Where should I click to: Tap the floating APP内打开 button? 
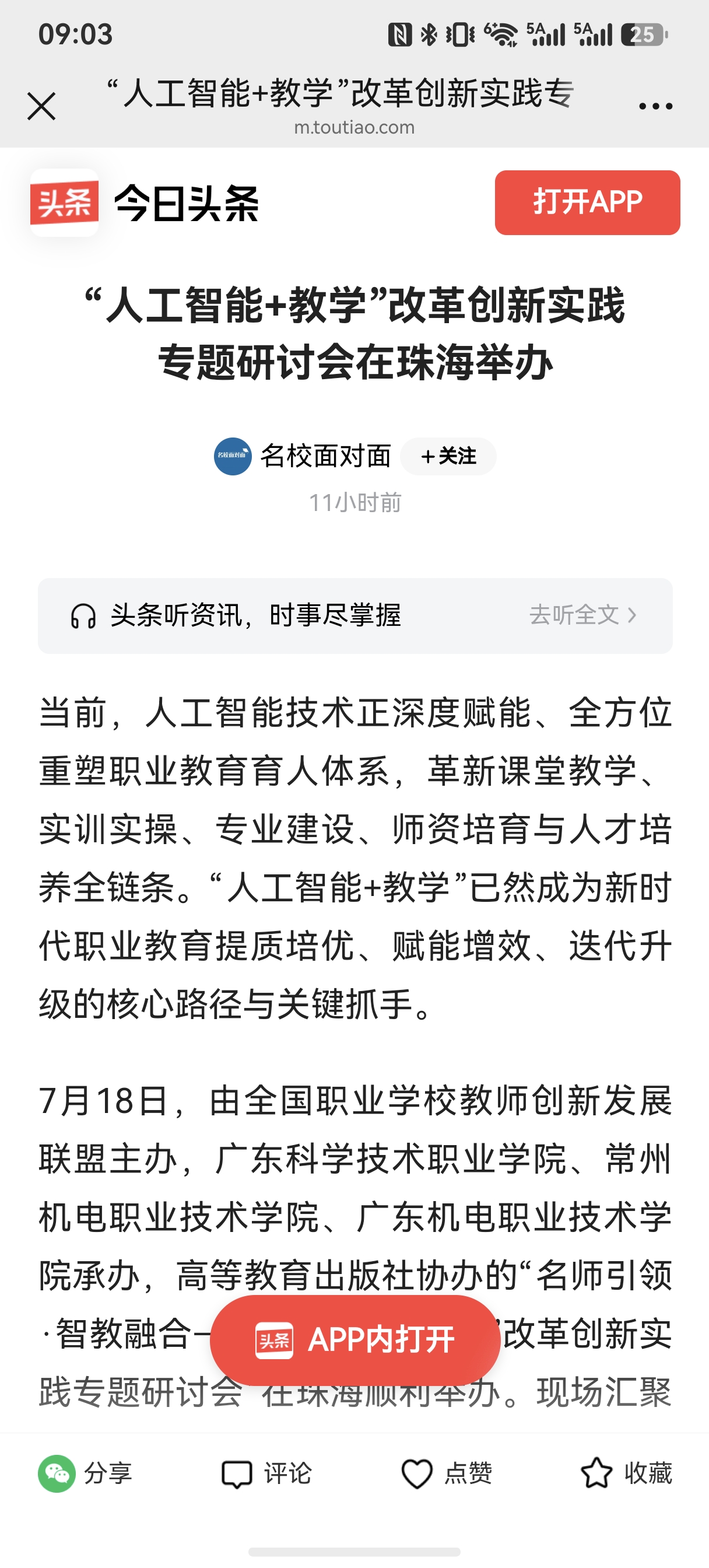[x=355, y=1340]
